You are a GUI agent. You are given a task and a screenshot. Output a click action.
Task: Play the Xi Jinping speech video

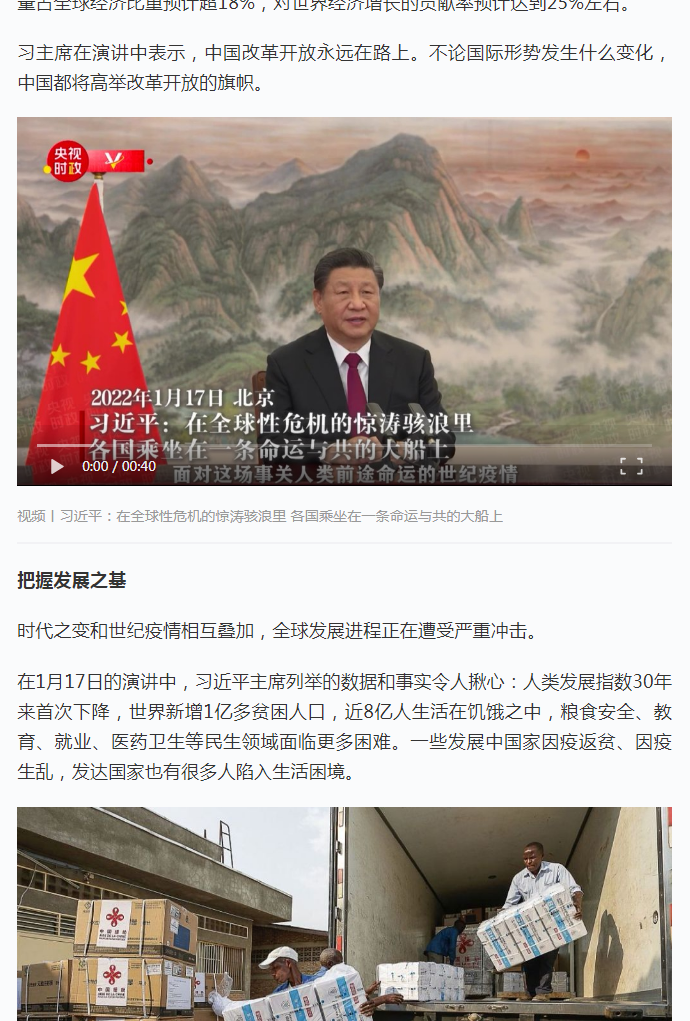click(57, 466)
